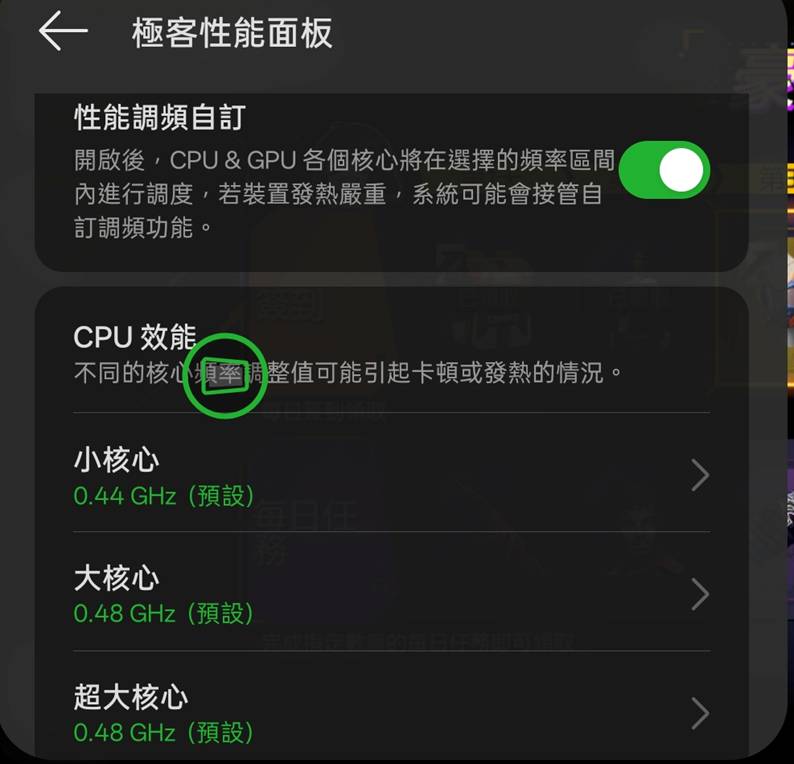The width and height of the screenshot is (794, 764).
Task: Open 大核心 frequency settings
Action: pos(390,594)
